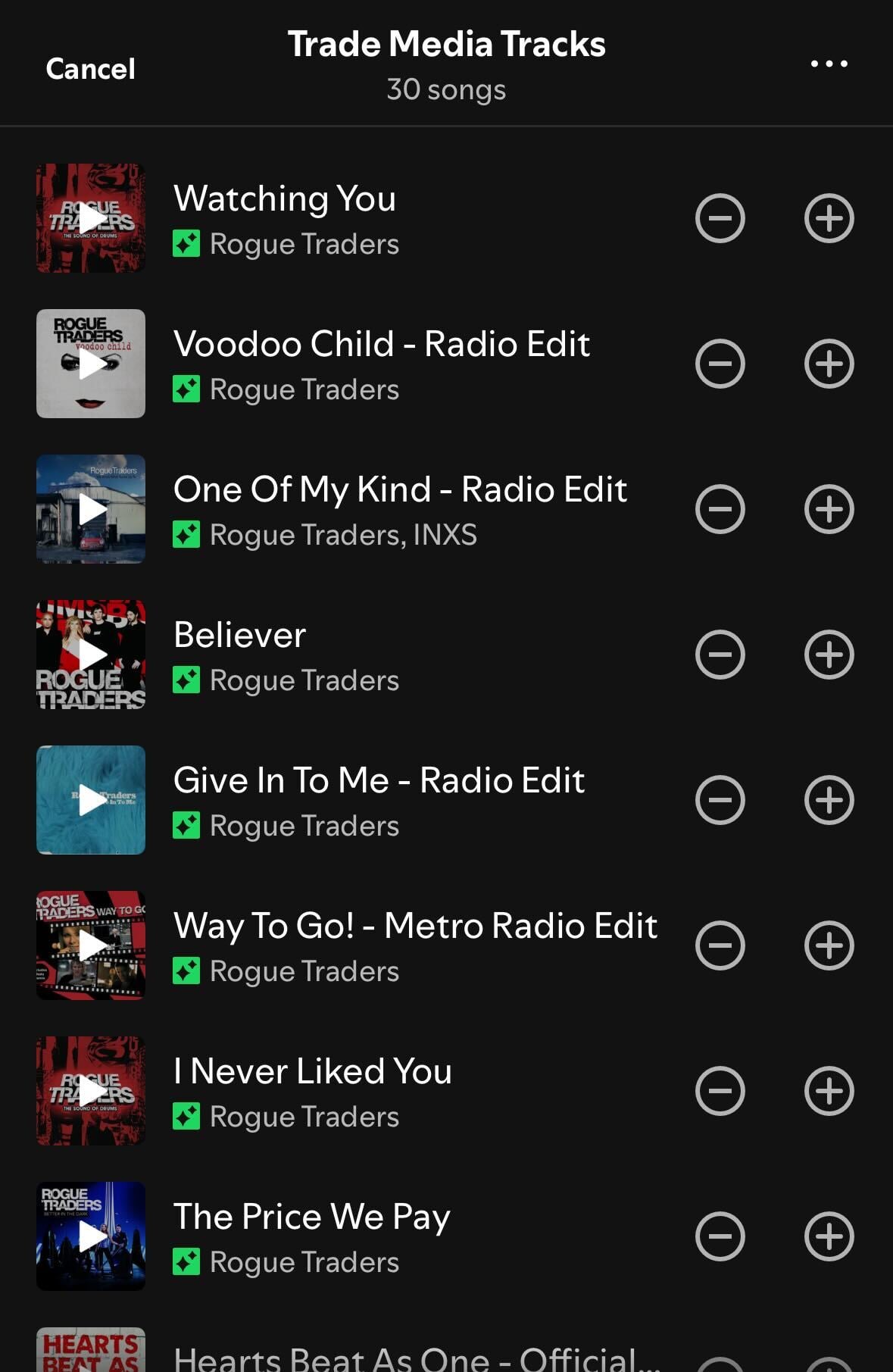Remove Believer from the list

coord(720,655)
